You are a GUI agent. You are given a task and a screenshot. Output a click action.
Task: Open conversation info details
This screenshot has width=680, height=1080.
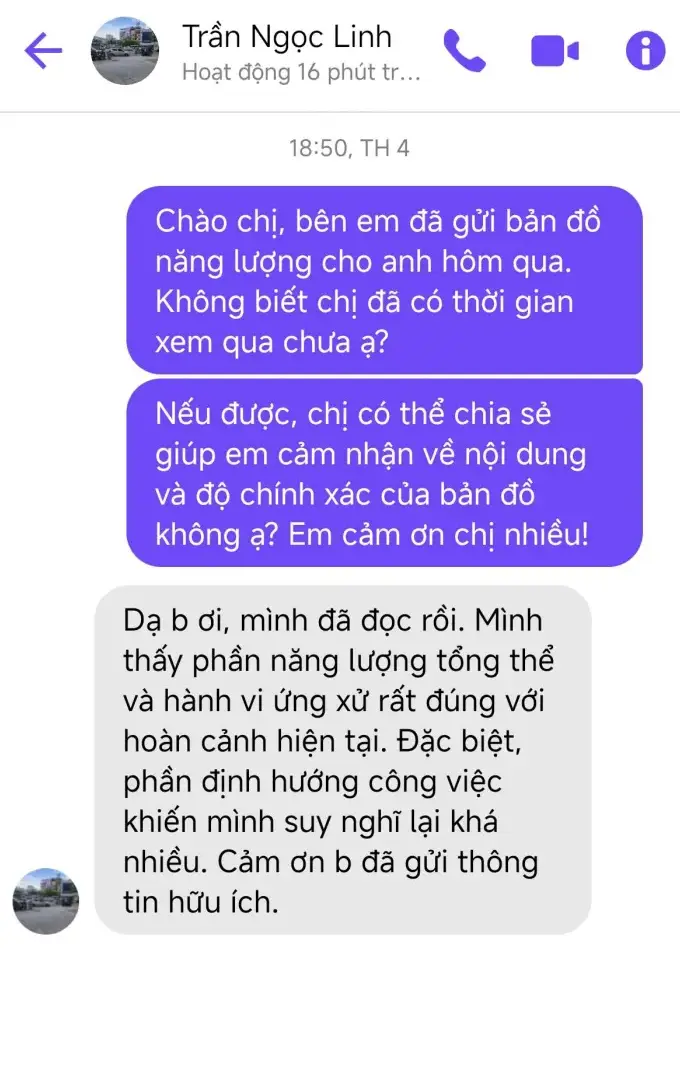pos(645,51)
